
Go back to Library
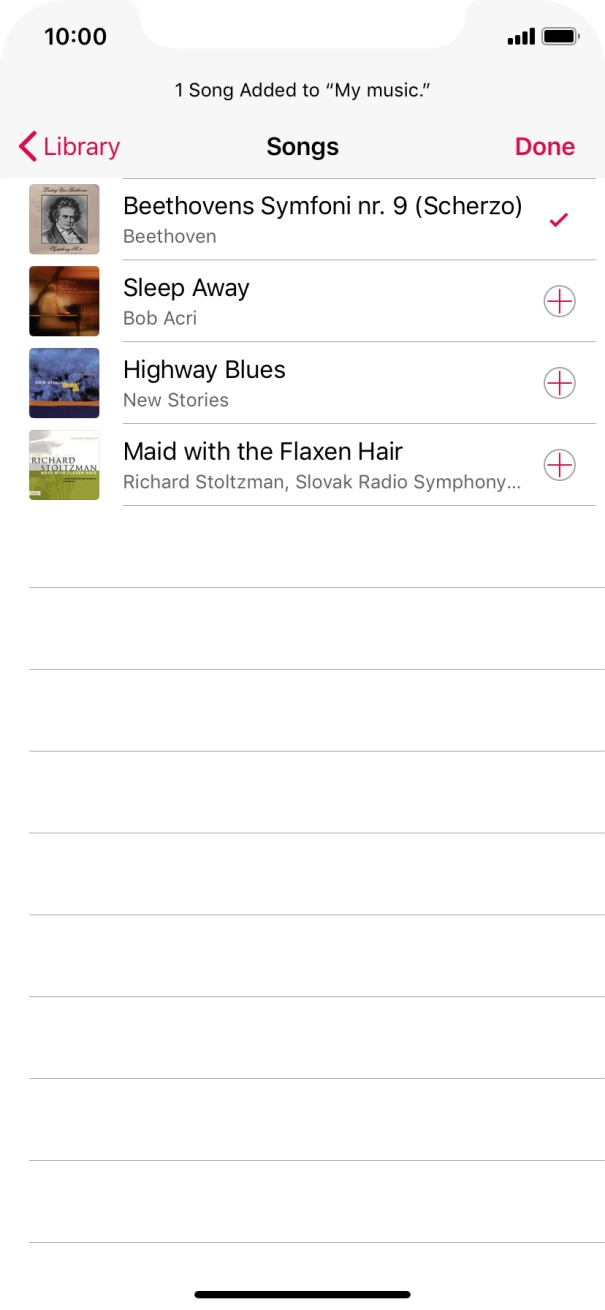69,147
